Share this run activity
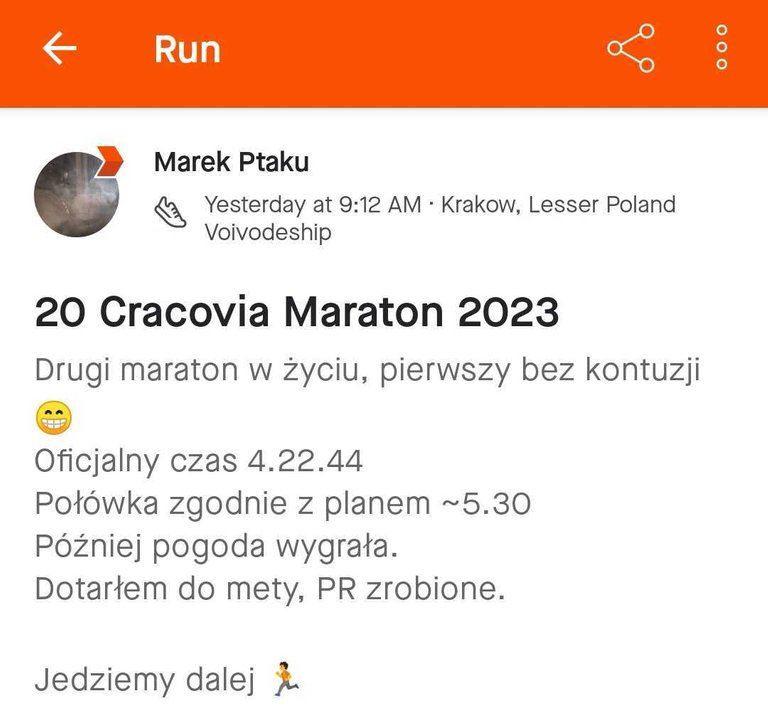The width and height of the screenshot is (768, 708). [x=631, y=48]
